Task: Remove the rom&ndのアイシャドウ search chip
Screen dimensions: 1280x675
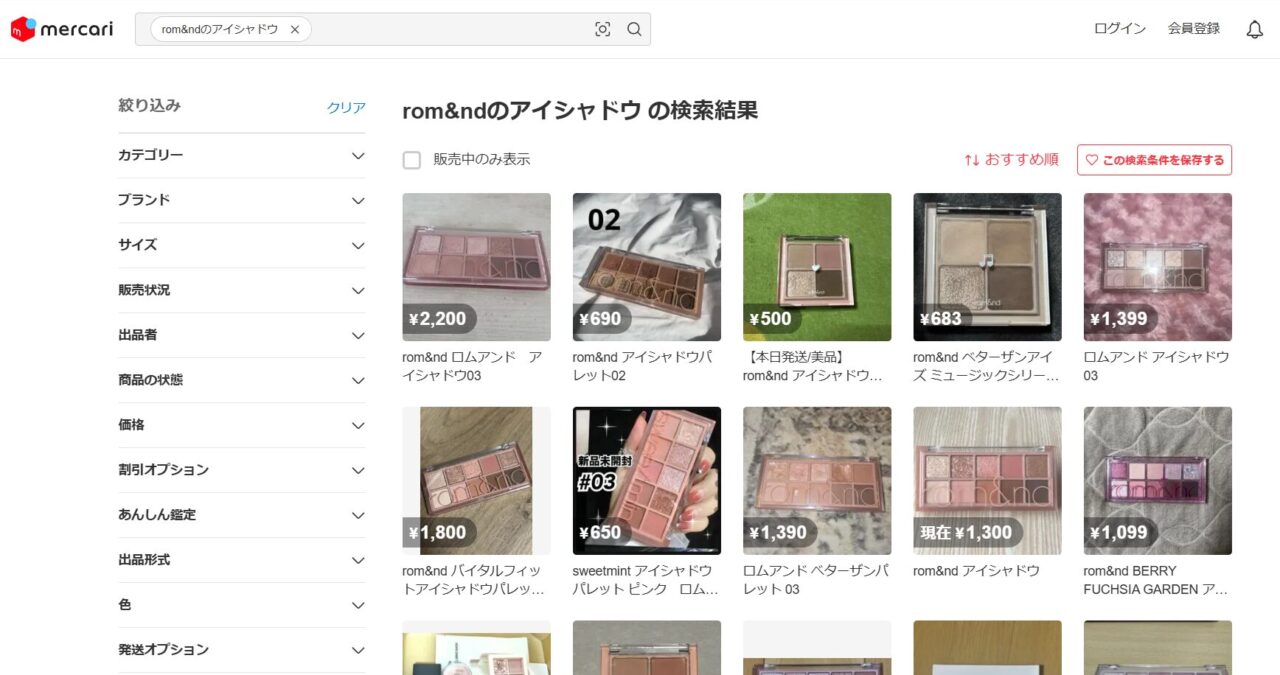Action: pyautogui.click(x=294, y=30)
